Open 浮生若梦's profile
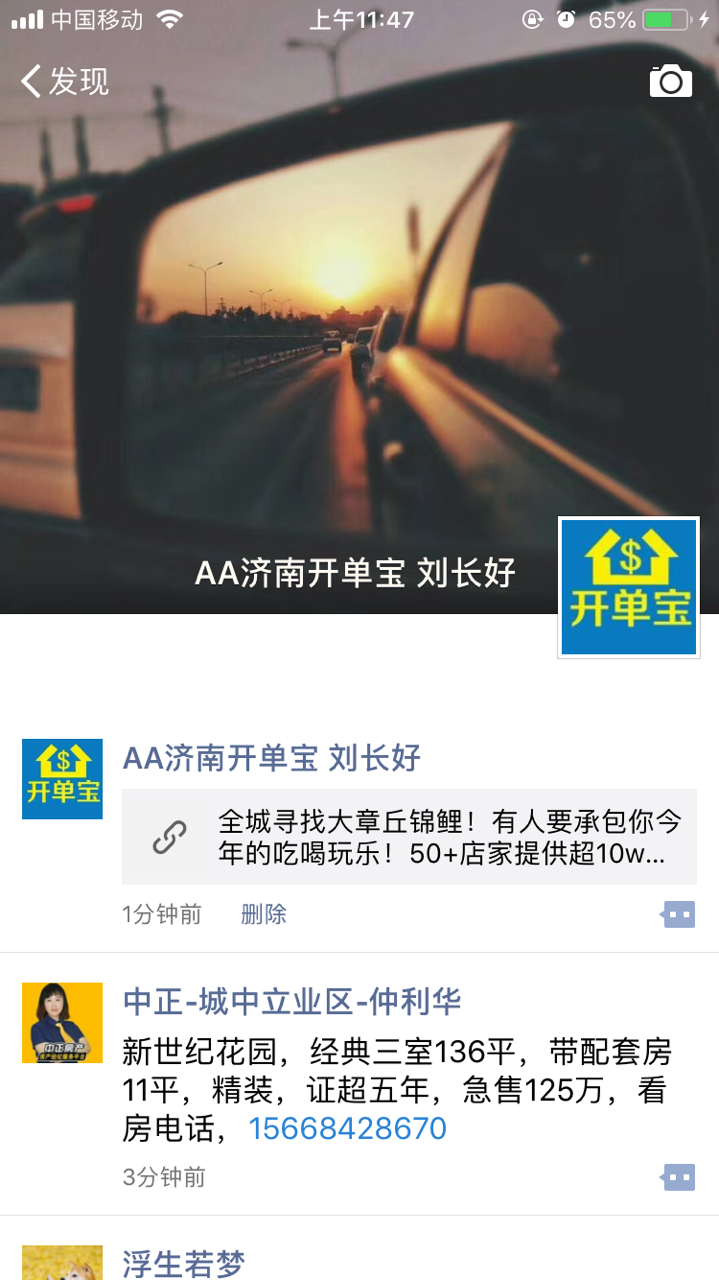Screen dimensions: 719x1280 [183, 1263]
